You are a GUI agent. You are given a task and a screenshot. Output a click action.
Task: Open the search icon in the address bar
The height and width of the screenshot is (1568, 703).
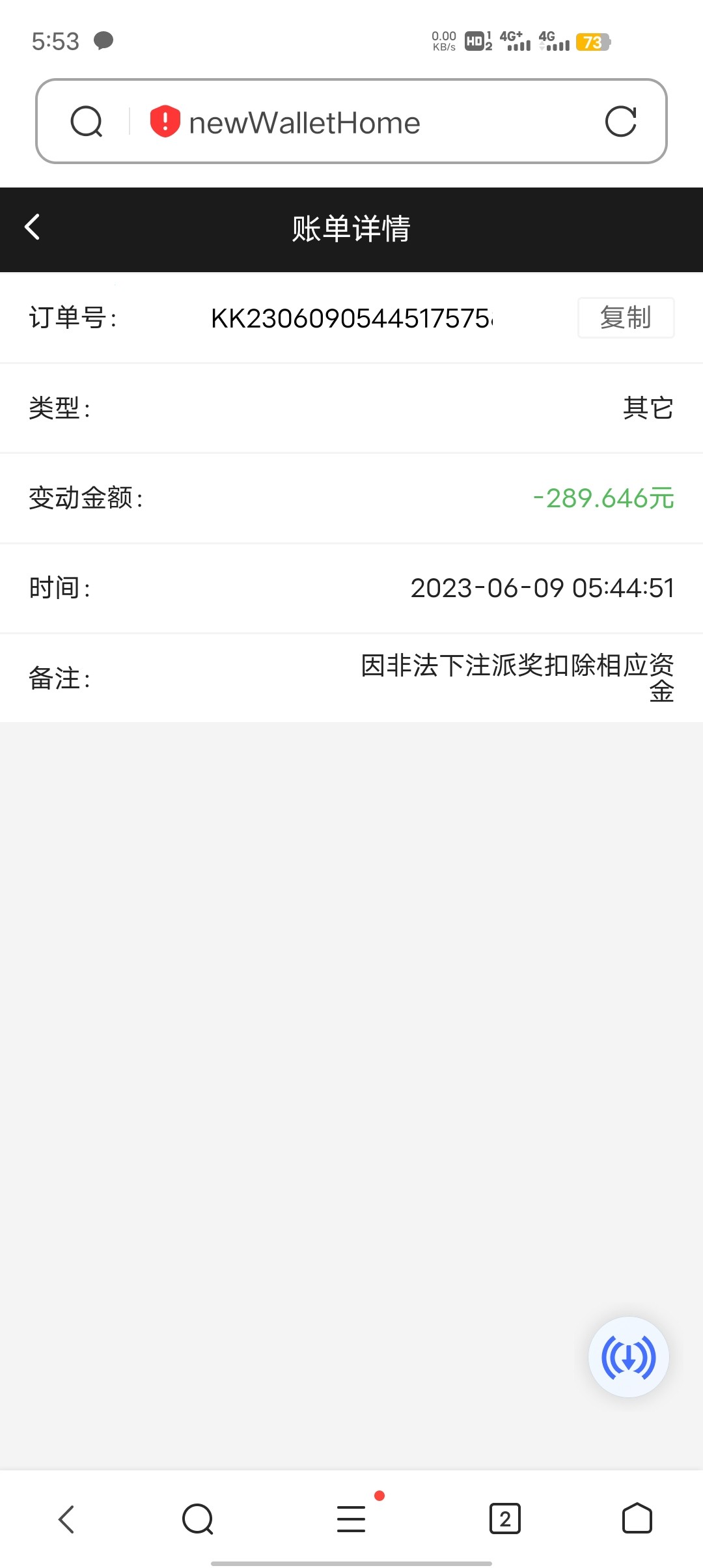click(87, 122)
